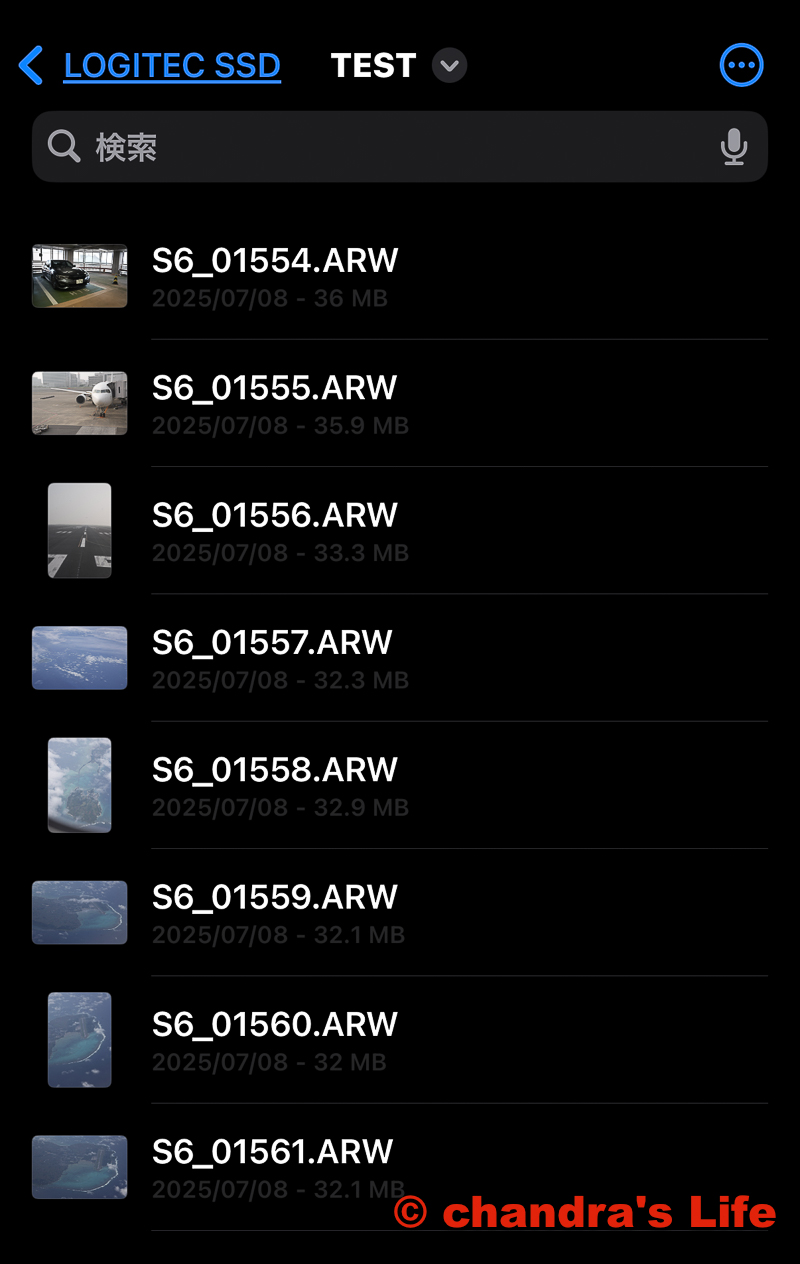Expand the TEST folder title dropdown
Screen dimensions: 800x1264
(450, 66)
